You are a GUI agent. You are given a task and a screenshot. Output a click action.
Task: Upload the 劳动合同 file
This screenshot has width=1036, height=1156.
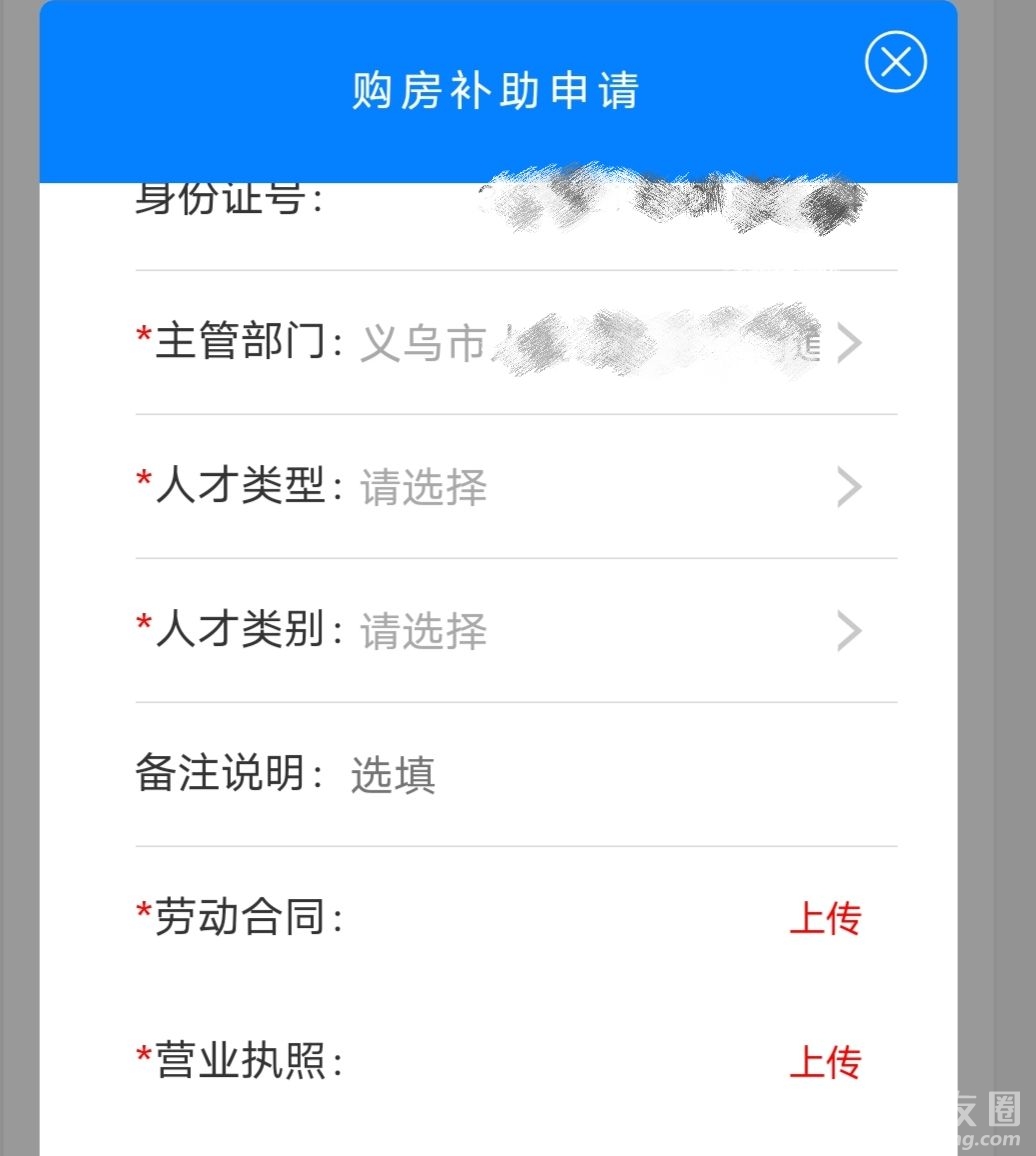(825, 919)
